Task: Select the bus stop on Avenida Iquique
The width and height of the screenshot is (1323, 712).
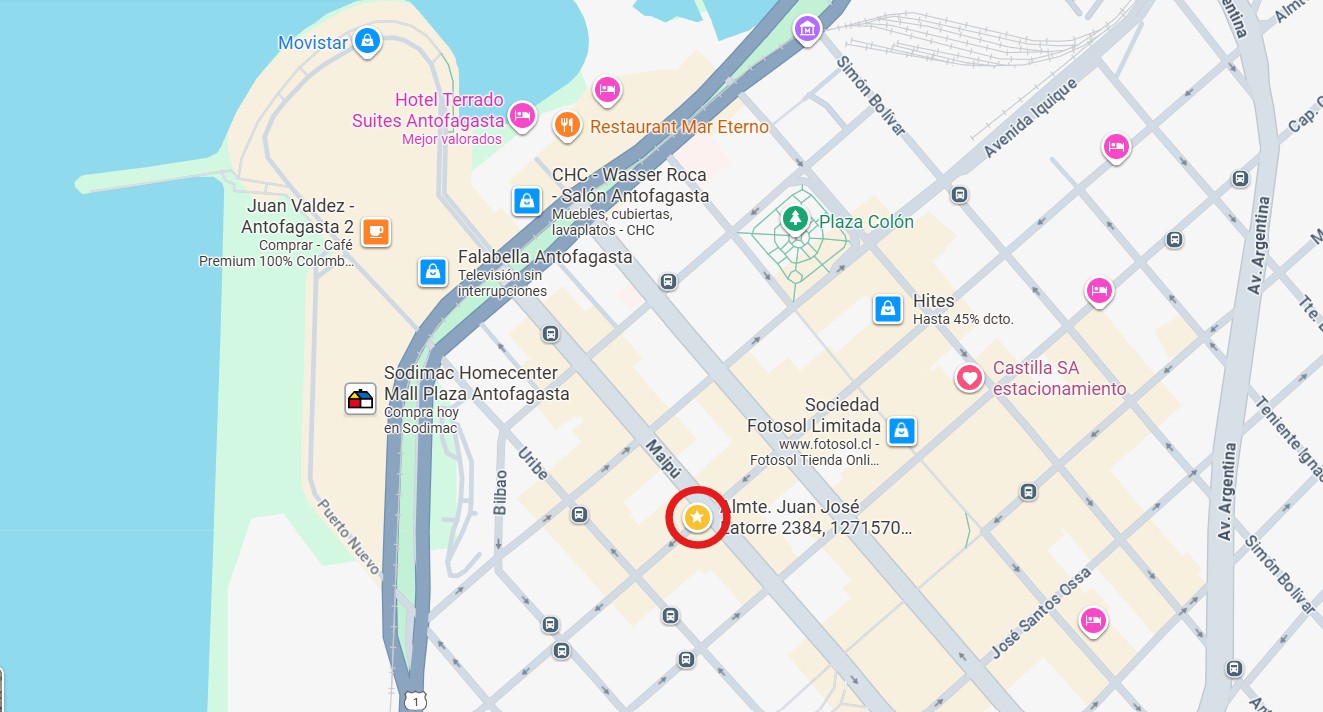Action: point(960,195)
